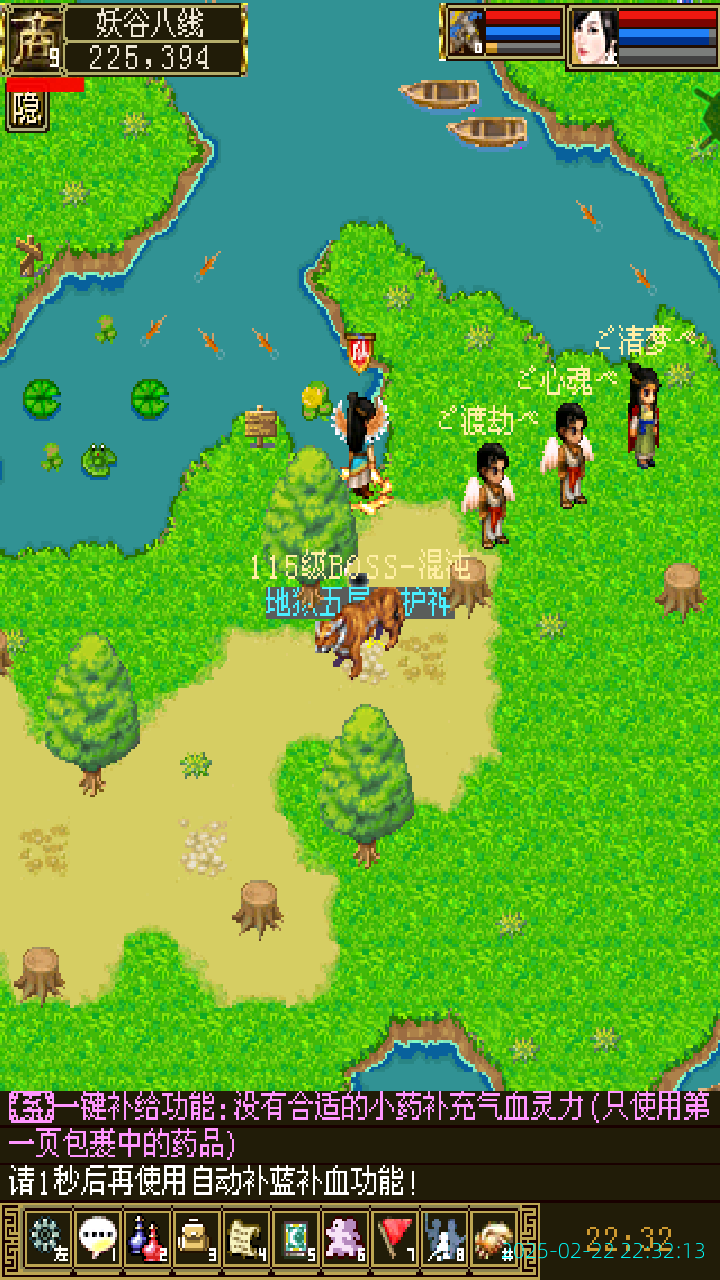Open the chat speech bubble
This screenshot has width=720, height=1280.
point(97,1238)
